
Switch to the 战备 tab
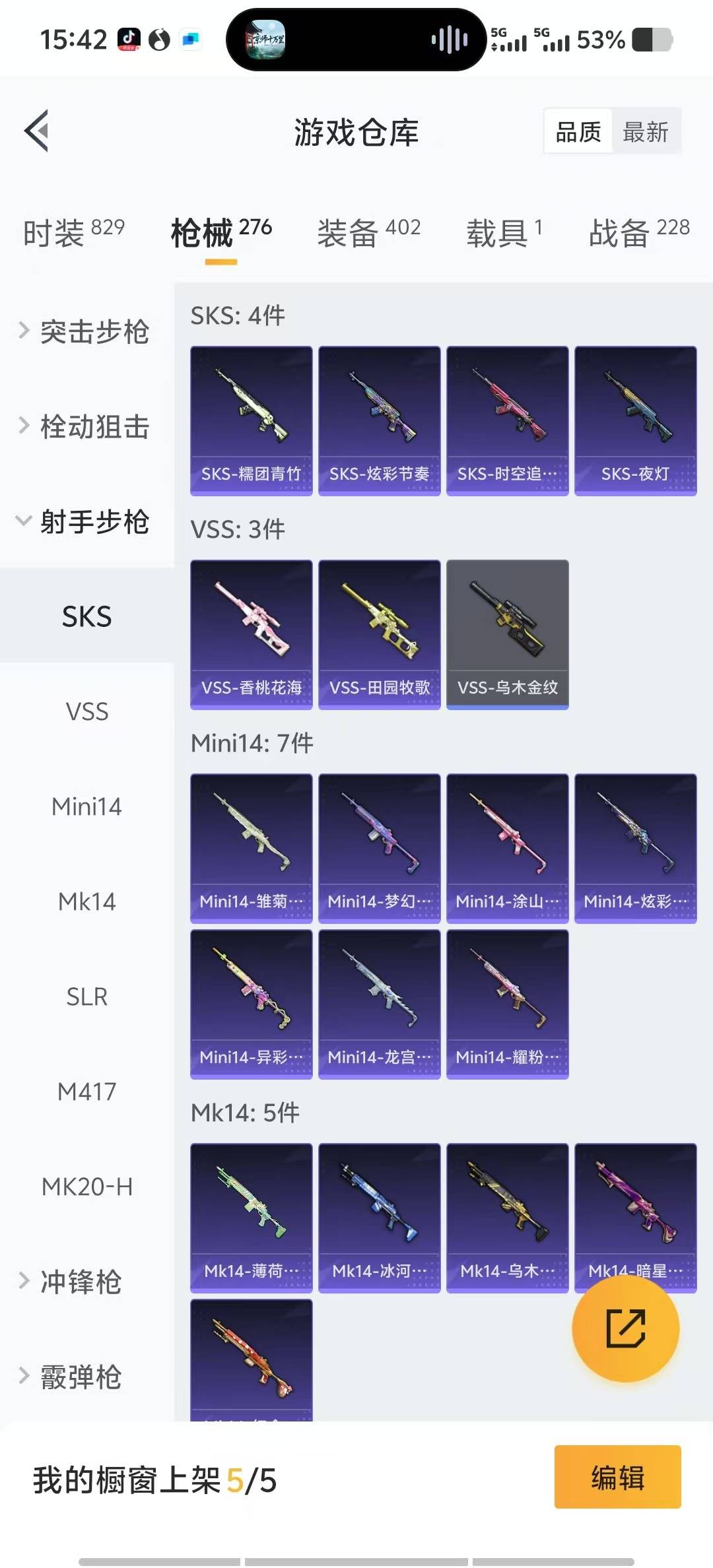tap(638, 232)
